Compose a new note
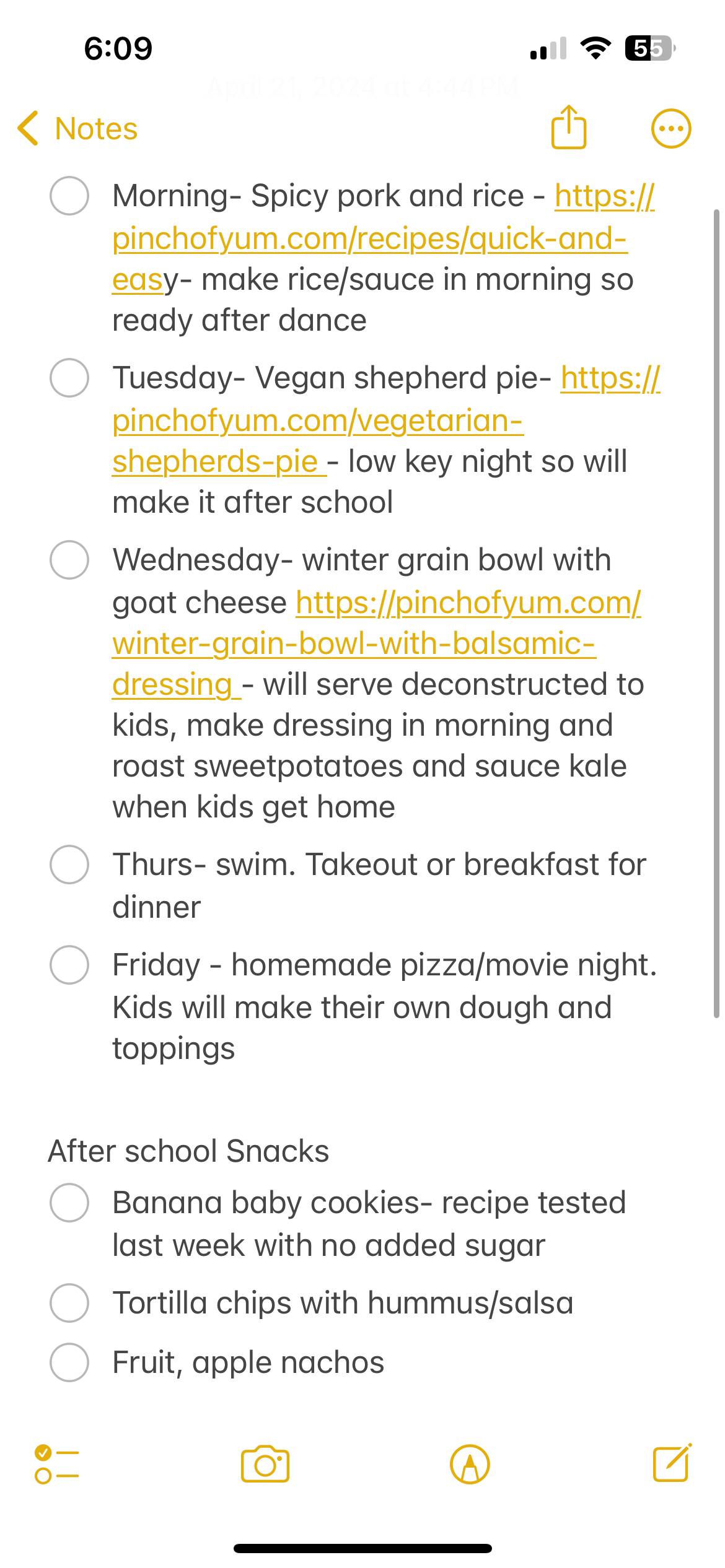This screenshot has height=1568, width=725. point(672,1464)
